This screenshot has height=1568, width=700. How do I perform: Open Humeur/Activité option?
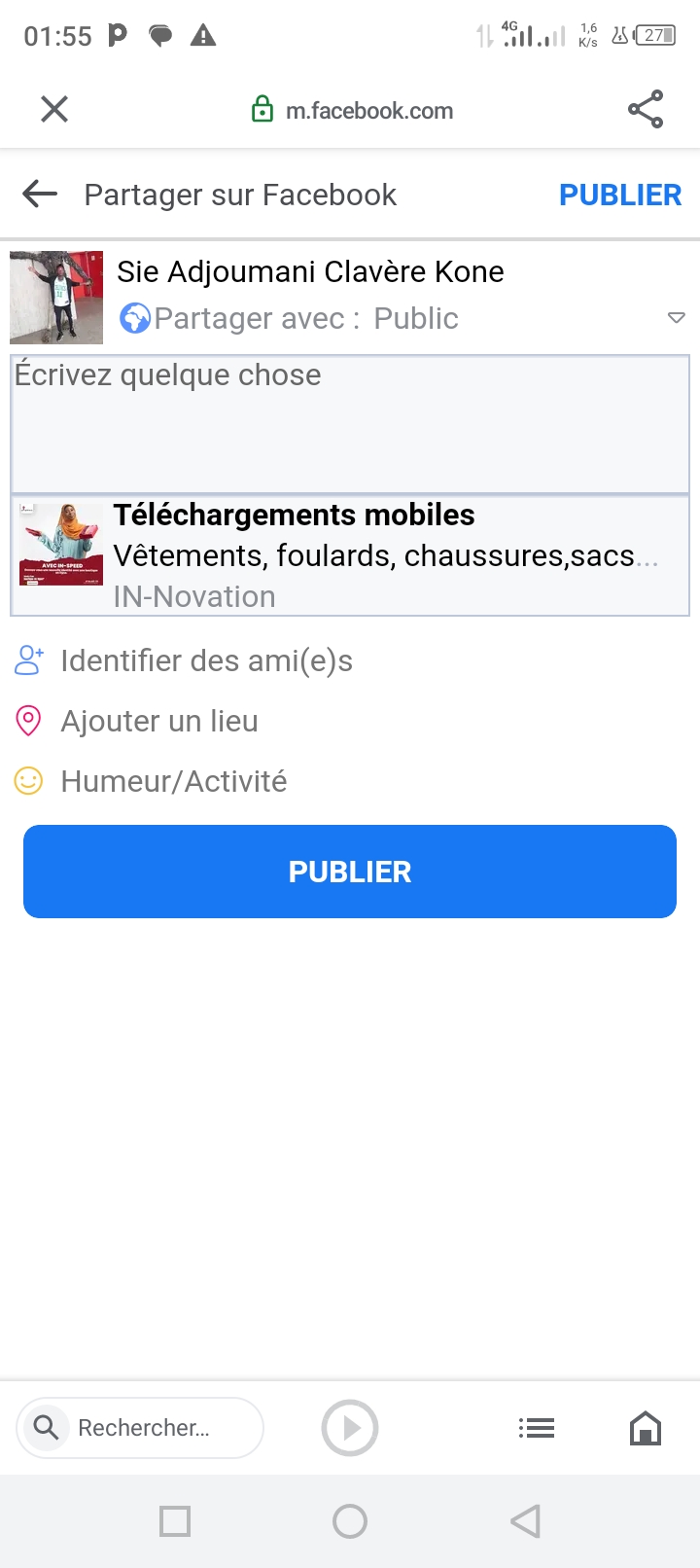[151, 781]
